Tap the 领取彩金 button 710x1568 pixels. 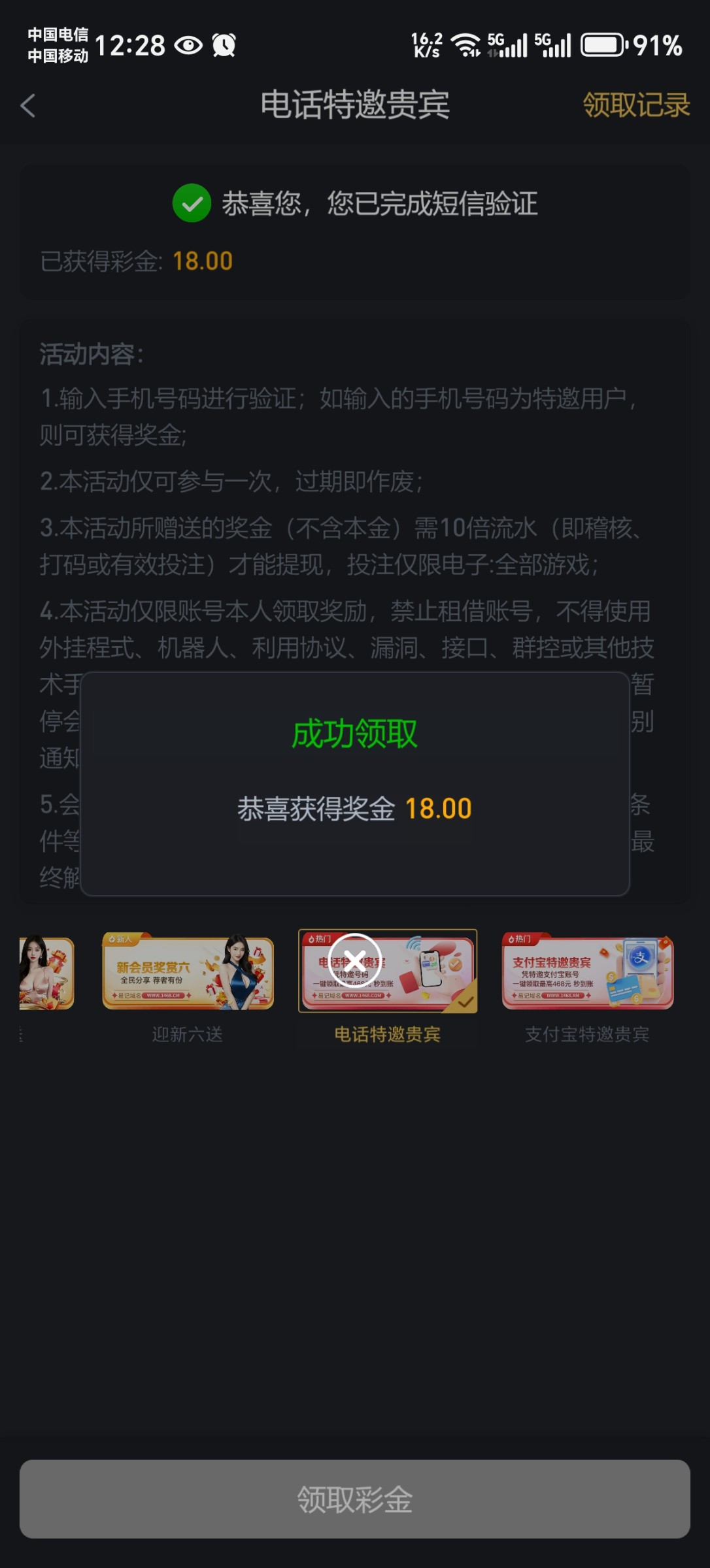pos(355,1499)
